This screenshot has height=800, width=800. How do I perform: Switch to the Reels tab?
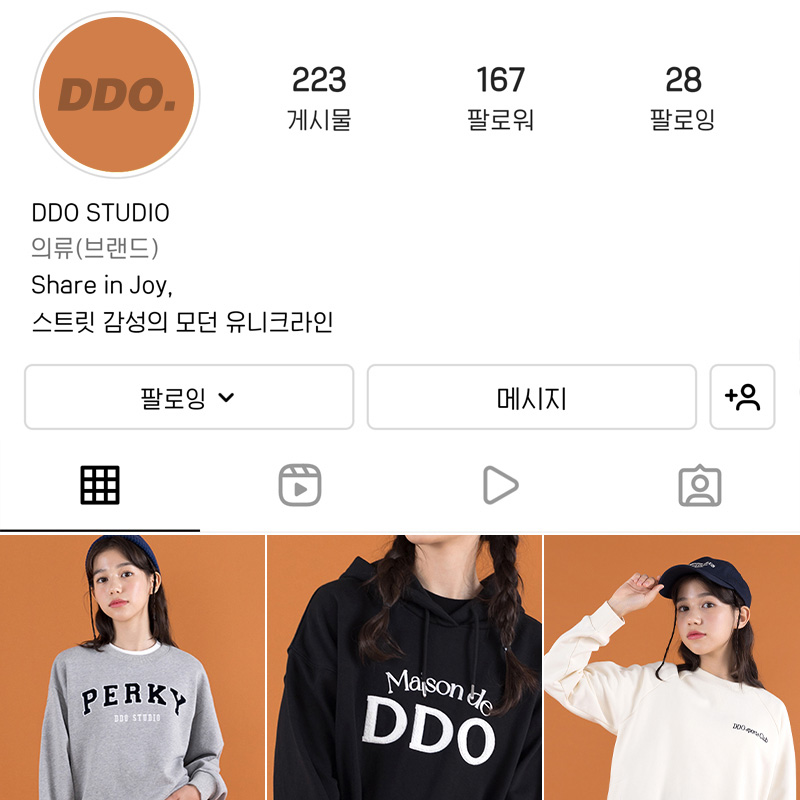tap(300, 486)
